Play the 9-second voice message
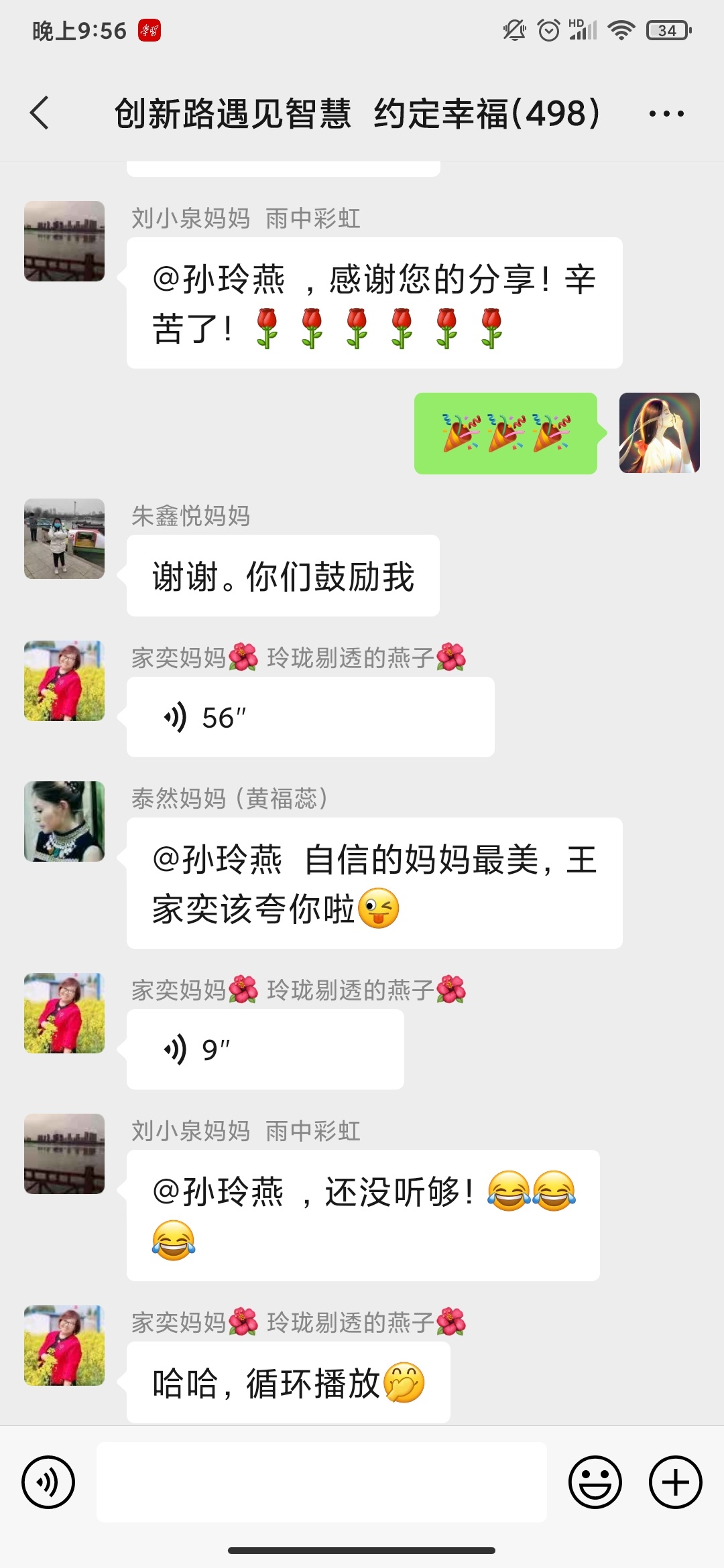Screen dimensions: 724x1568 click(265, 1047)
